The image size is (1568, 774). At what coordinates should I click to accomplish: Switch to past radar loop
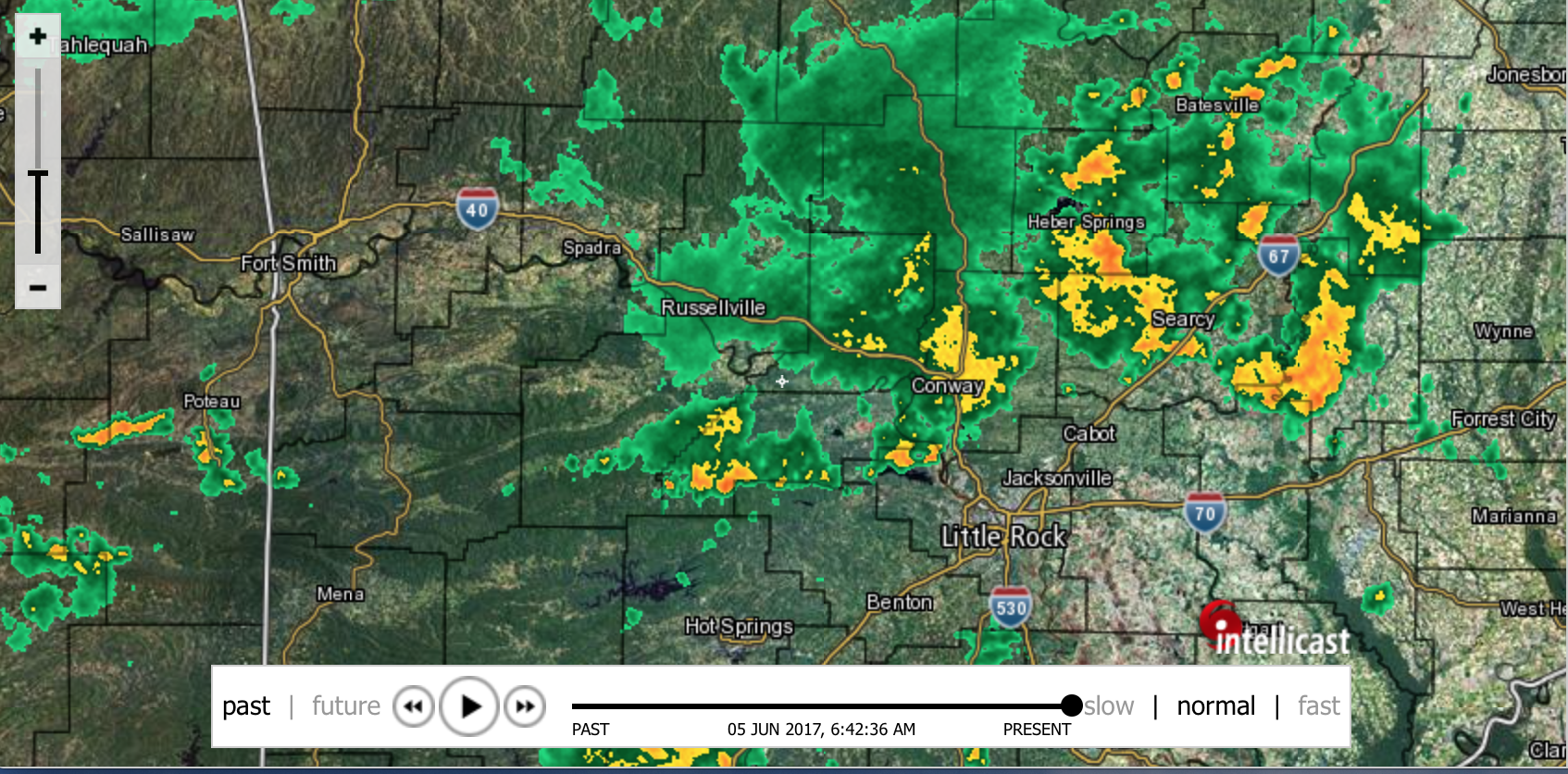(x=246, y=706)
